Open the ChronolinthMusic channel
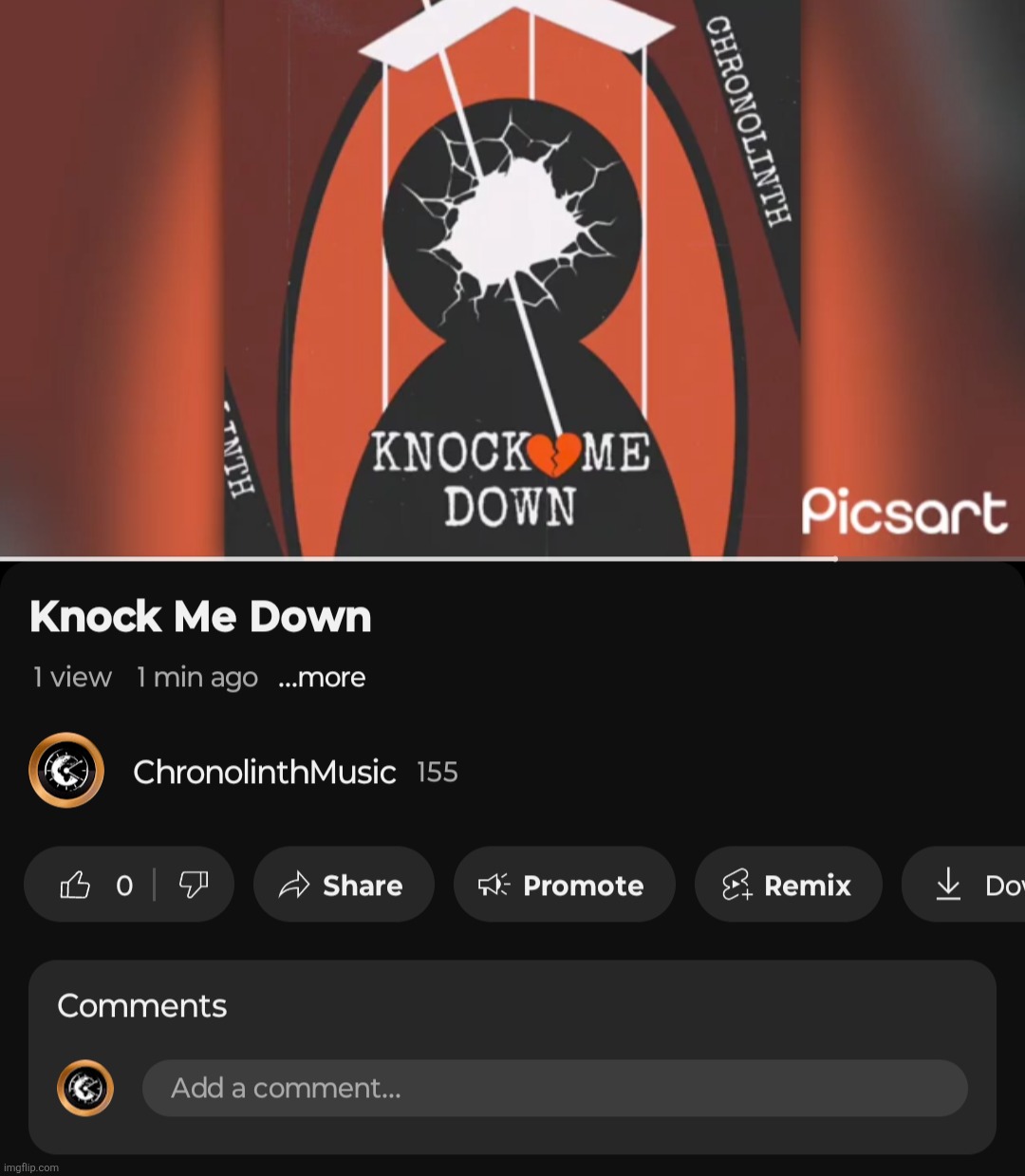This screenshot has width=1025, height=1176. tap(263, 772)
